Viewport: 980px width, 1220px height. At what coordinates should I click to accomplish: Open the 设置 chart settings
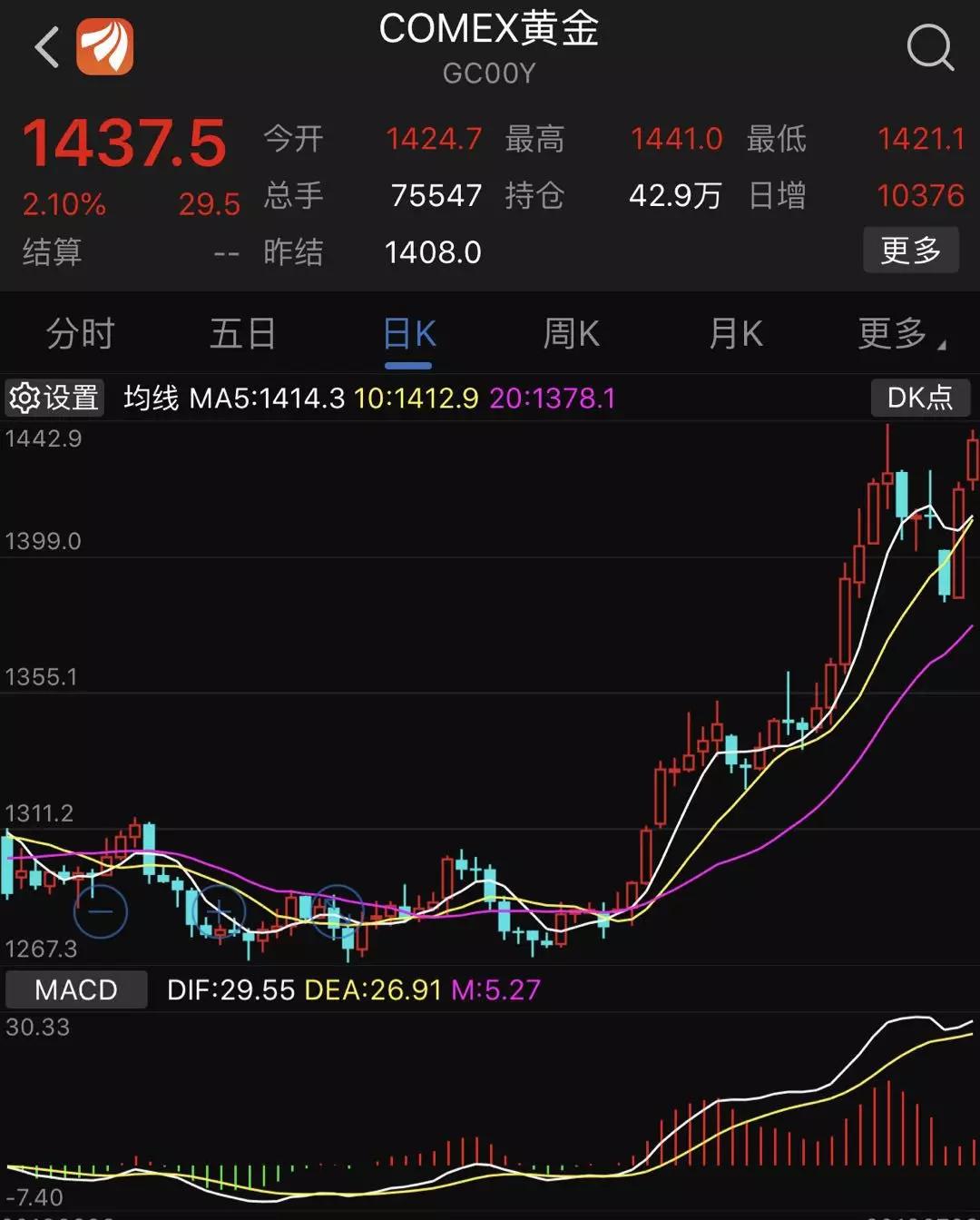pyautogui.click(x=54, y=398)
